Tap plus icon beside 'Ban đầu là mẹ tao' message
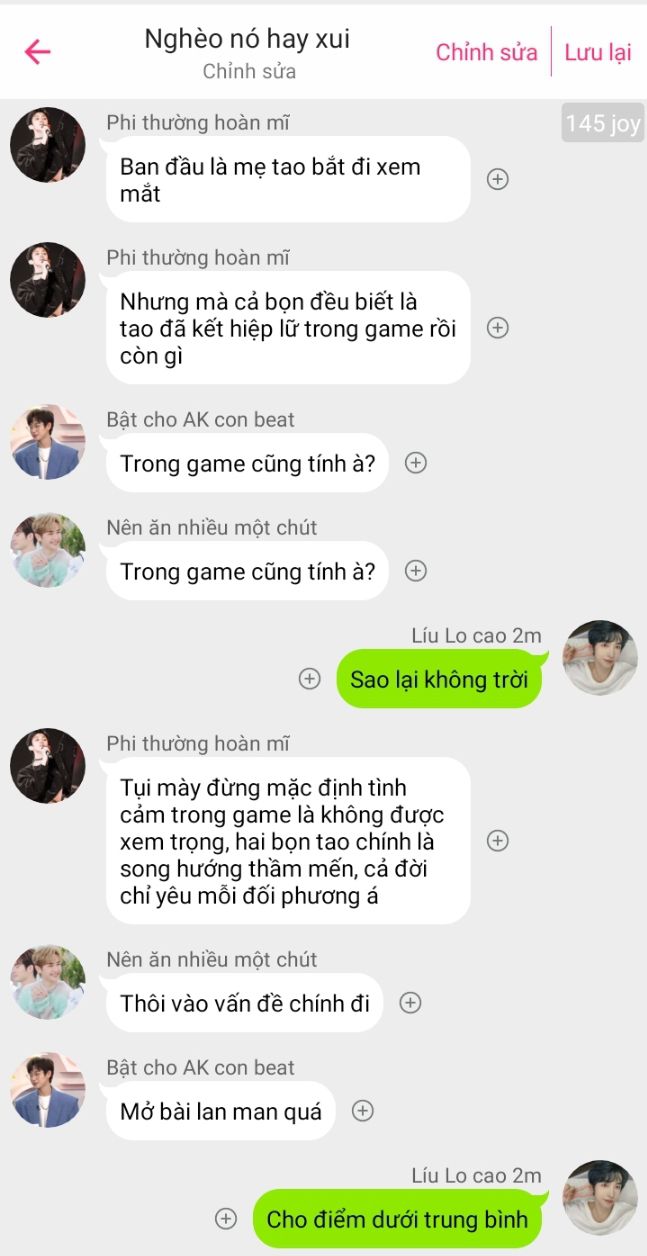 tap(497, 179)
